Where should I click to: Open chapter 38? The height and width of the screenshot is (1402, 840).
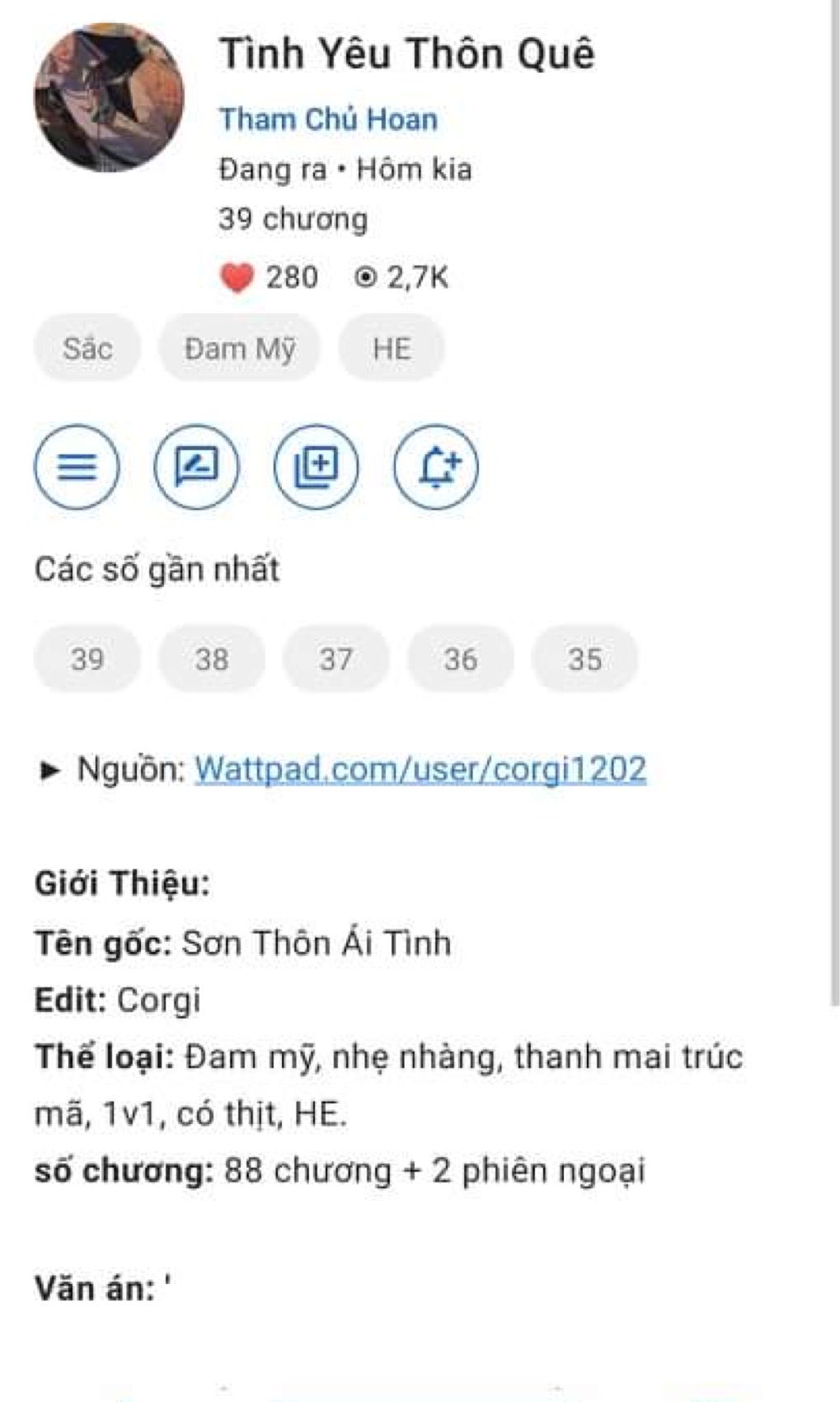(212, 659)
